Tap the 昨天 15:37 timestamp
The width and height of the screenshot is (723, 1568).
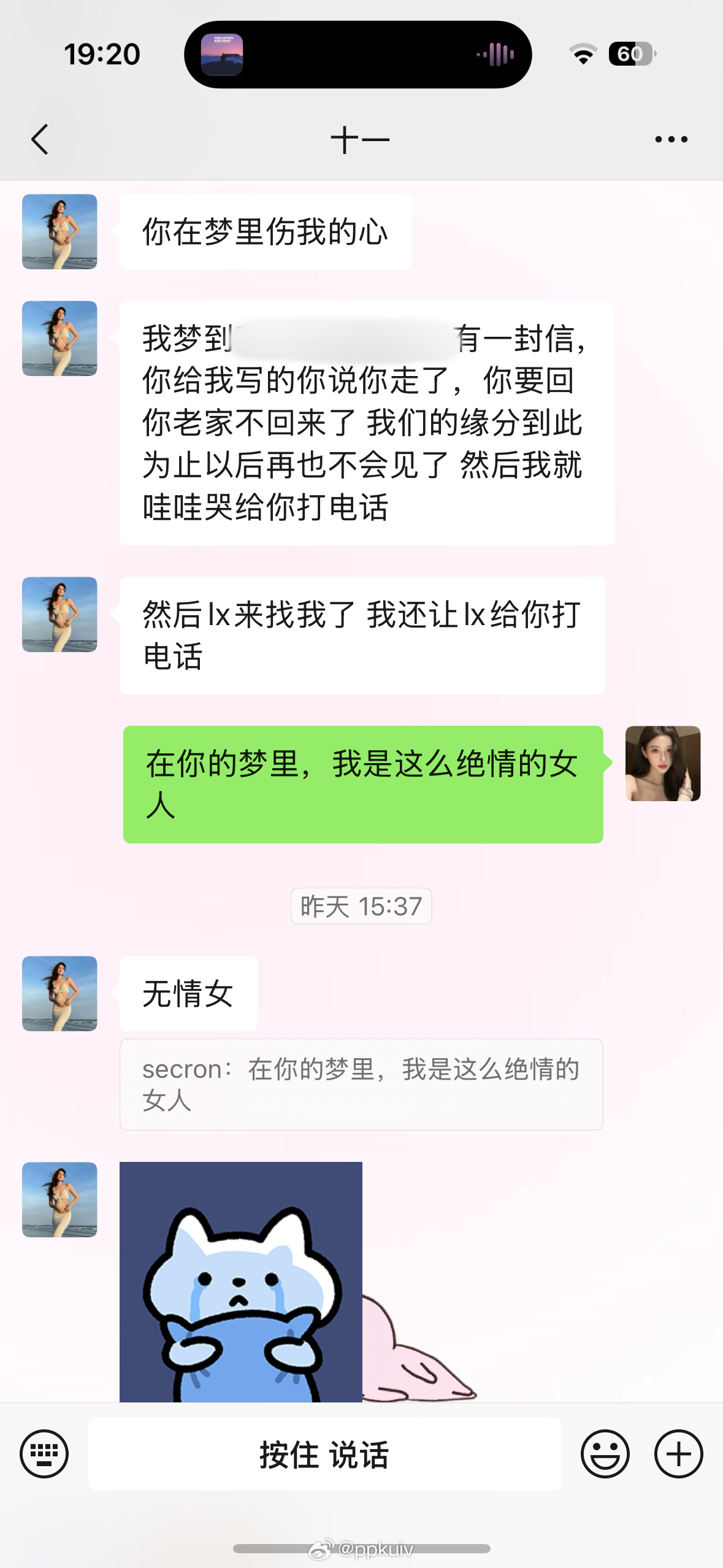pos(361,906)
